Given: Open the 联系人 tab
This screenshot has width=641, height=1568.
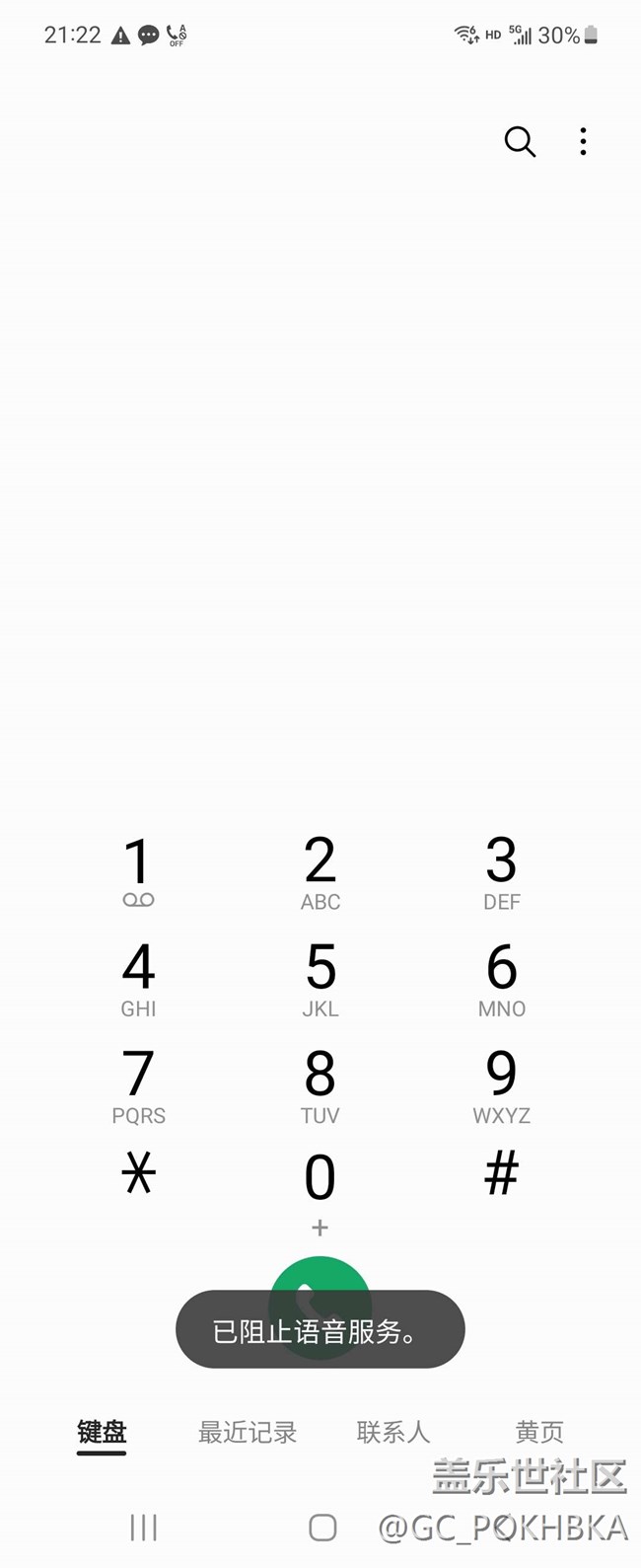Looking at the screenshot, I should coord(393,1432).
